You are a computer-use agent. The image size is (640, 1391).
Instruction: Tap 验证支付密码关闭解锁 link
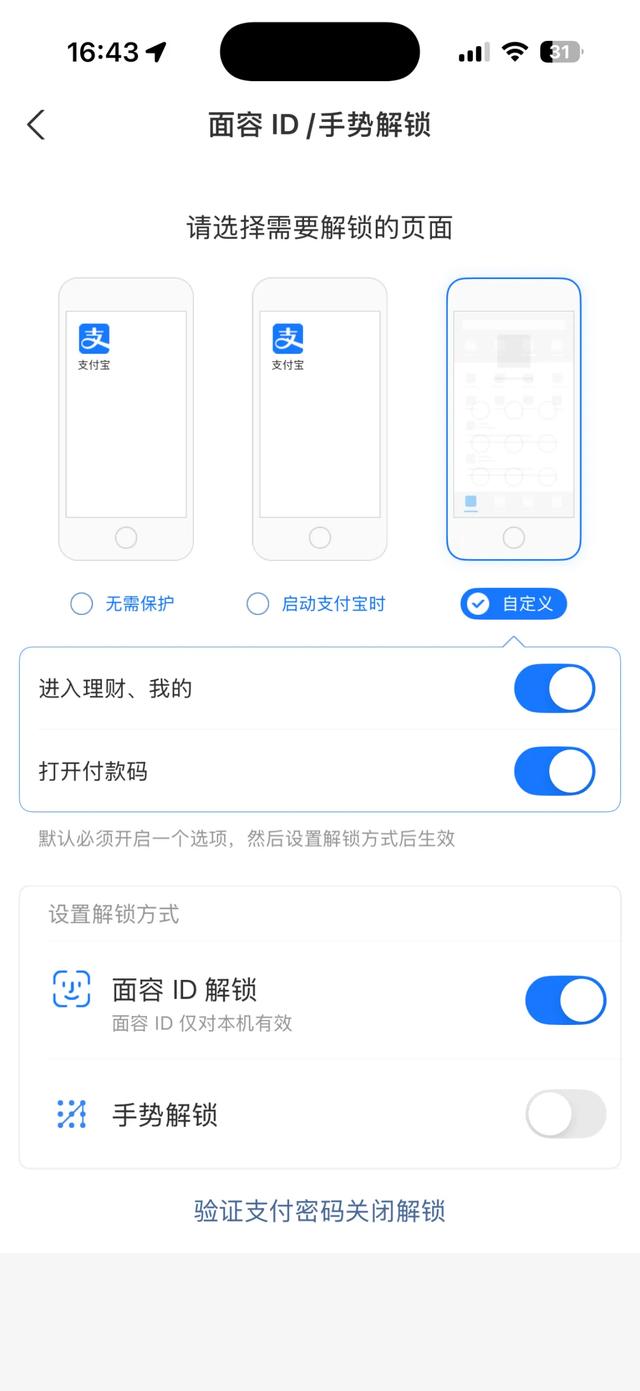[x=320, y=1211]
